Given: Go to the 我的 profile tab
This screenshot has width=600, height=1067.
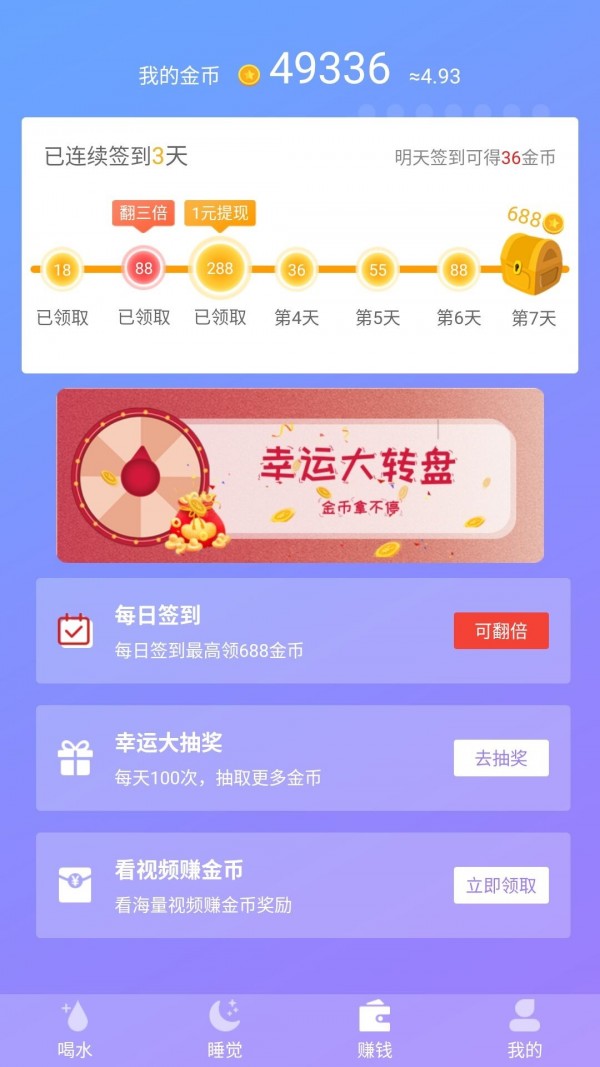Looking at the screenshot, I should click(524, 1030).
